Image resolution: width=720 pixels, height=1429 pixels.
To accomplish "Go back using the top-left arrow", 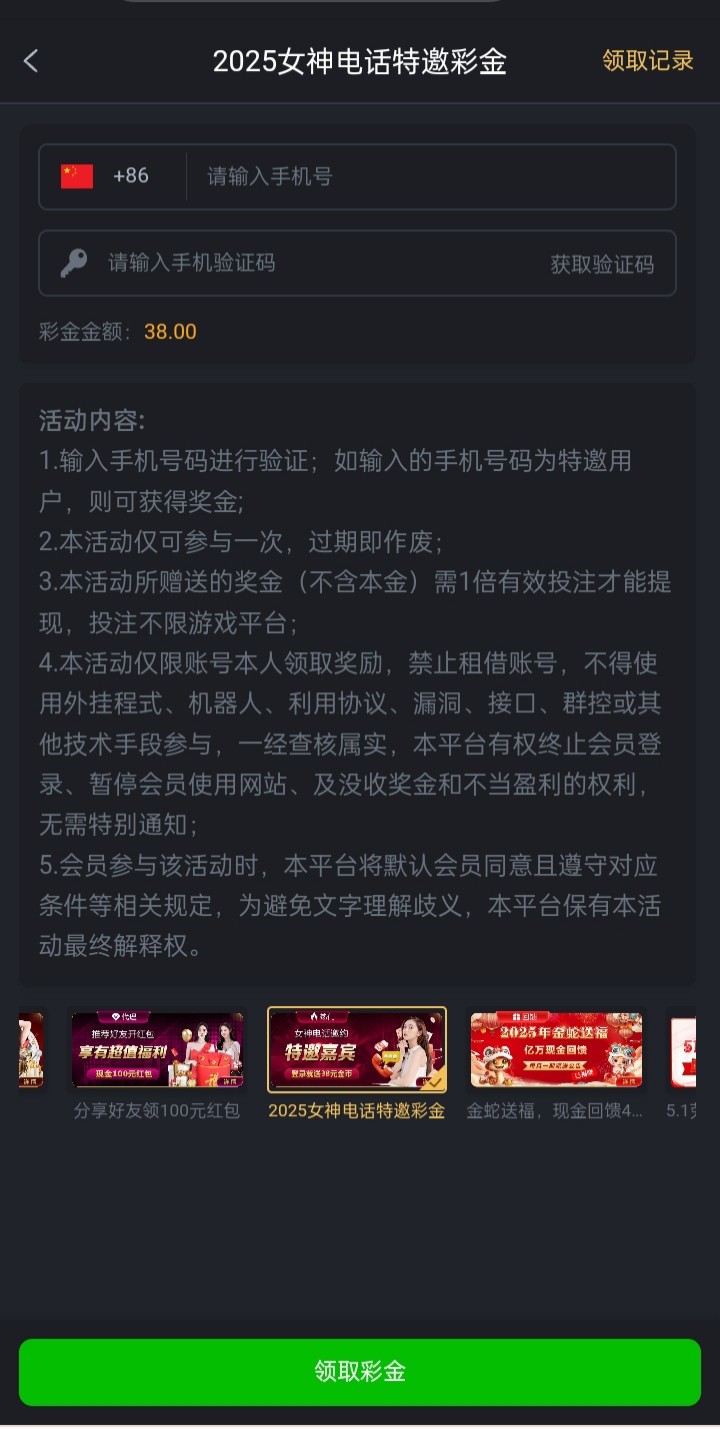I will click(31, 61).
